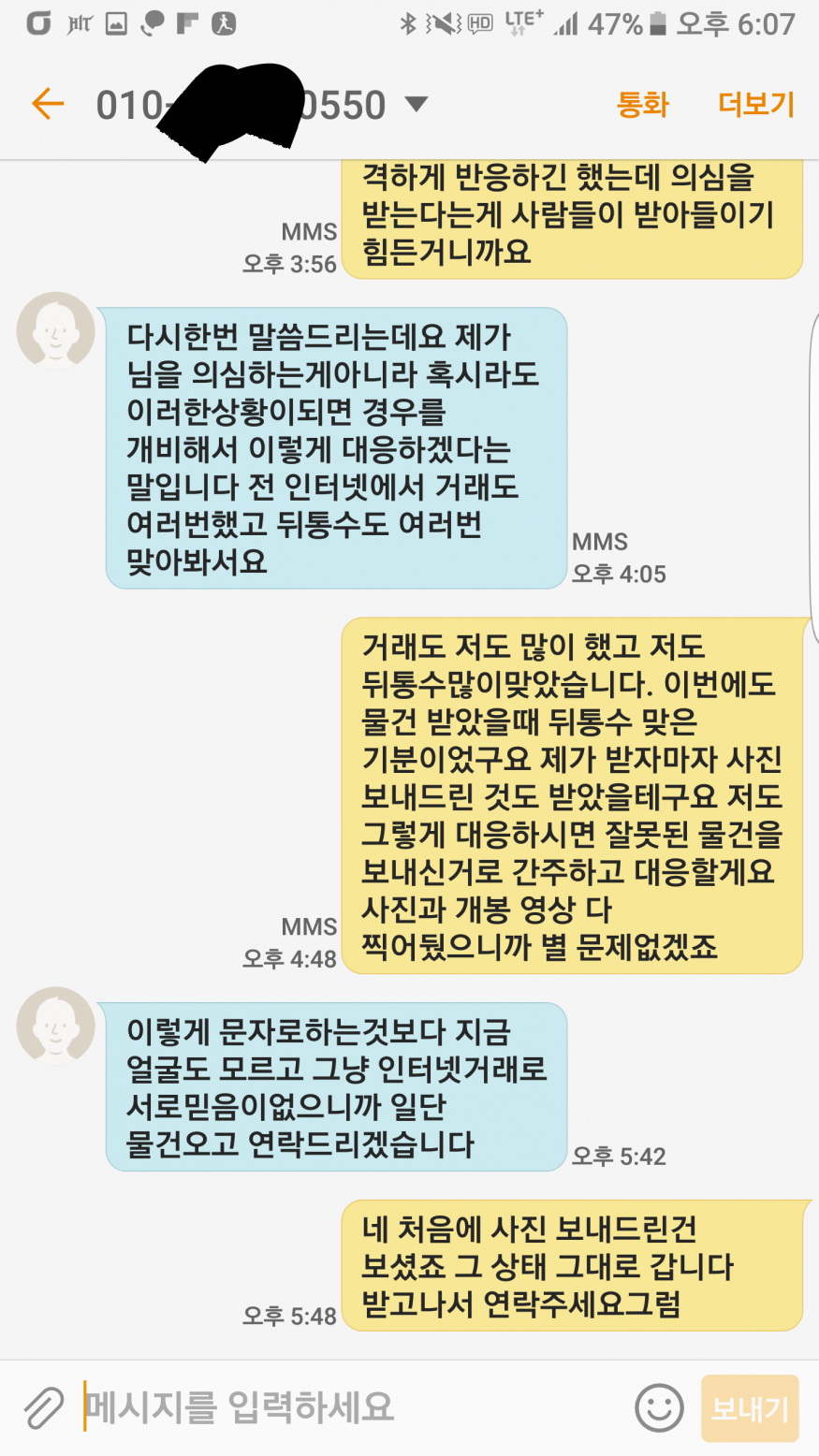This screenshot has width=819, height=1456.
Task: Tap the contact avatar beside 다시한번 말씀드리는데요
Action: pyautogui.click(x=55, y=333)
